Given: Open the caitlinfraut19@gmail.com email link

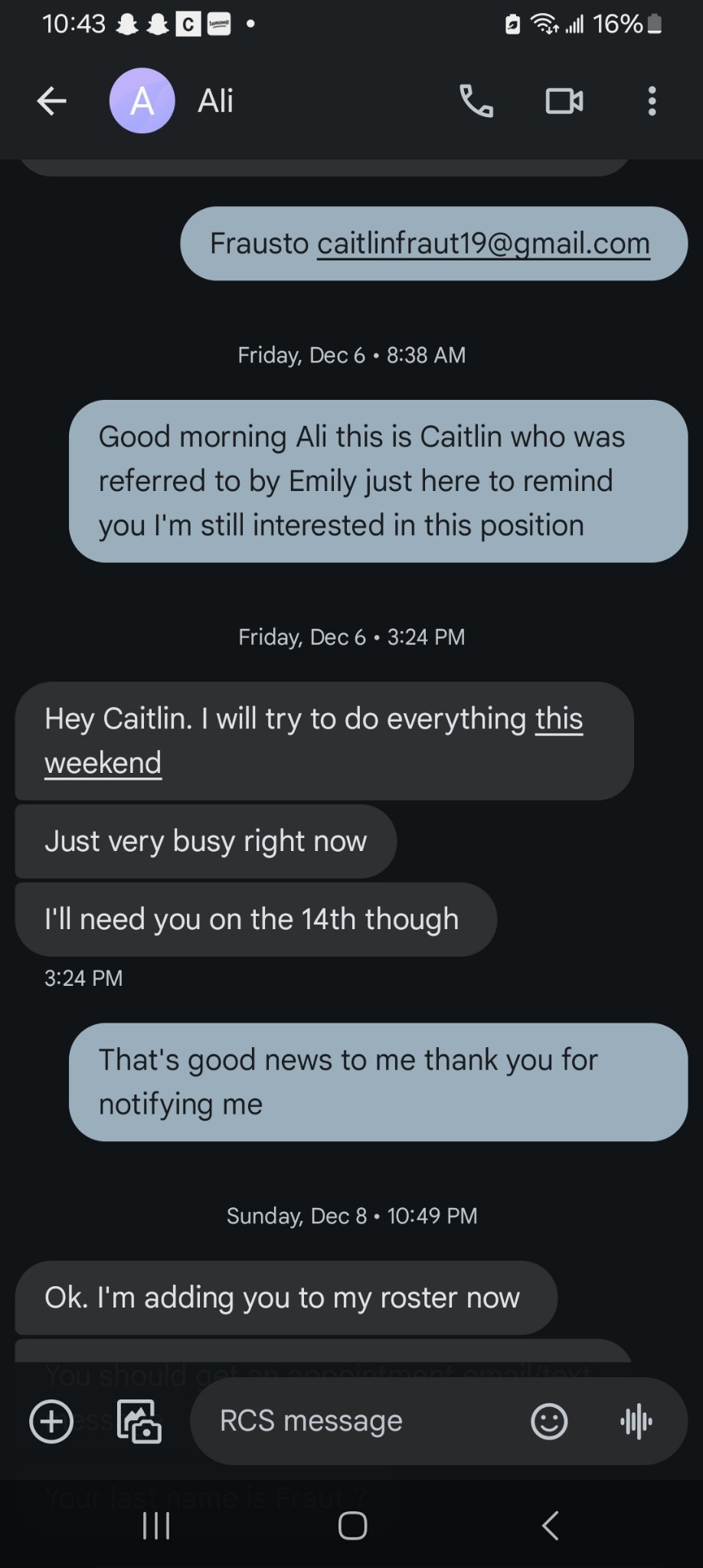Looking at the screenshot, I should pyautogui.click(x=483, y=244).
